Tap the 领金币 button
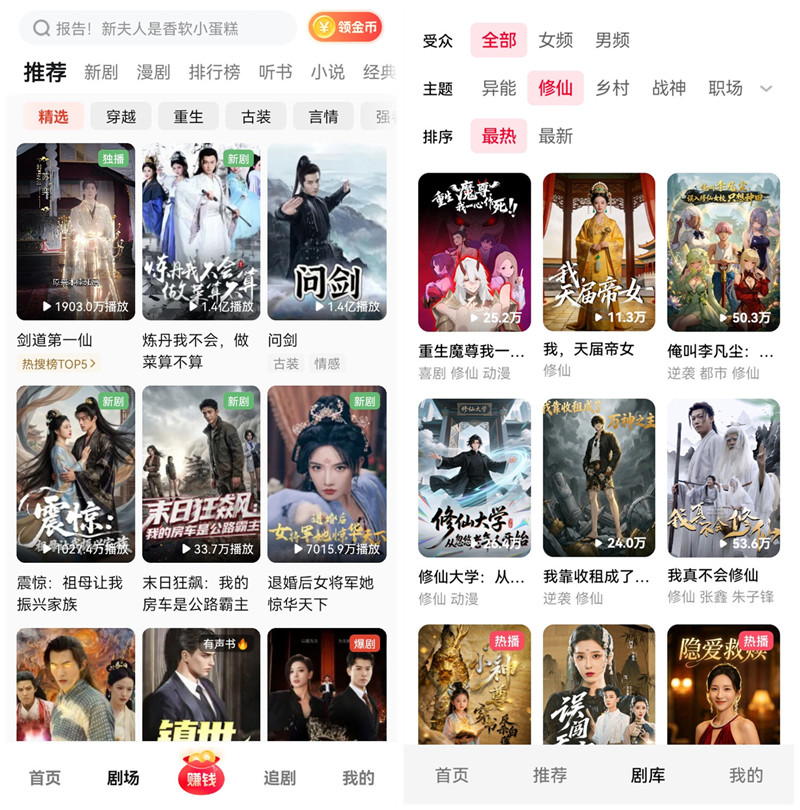 345,28
